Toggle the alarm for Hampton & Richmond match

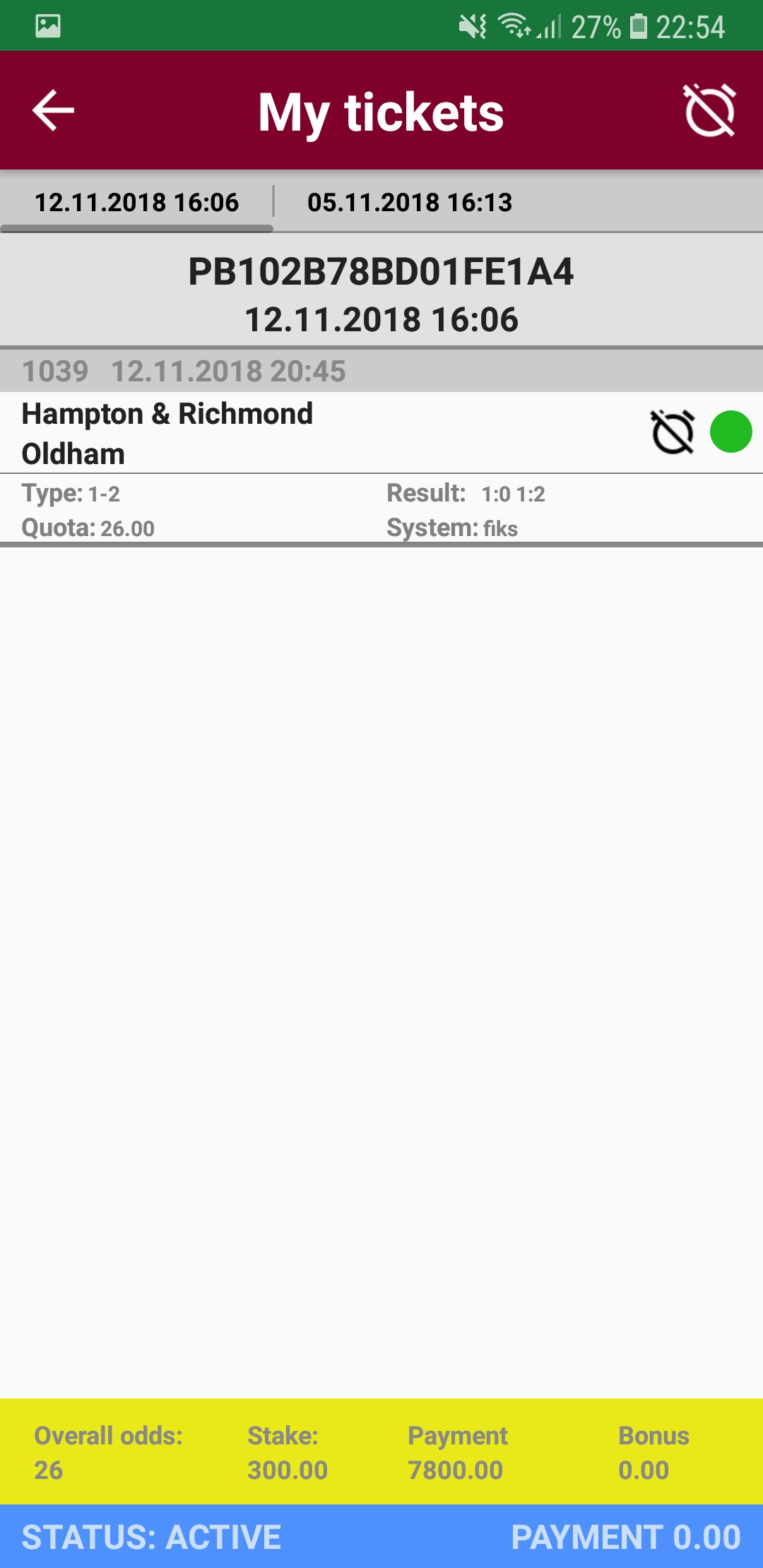[673, 432]
